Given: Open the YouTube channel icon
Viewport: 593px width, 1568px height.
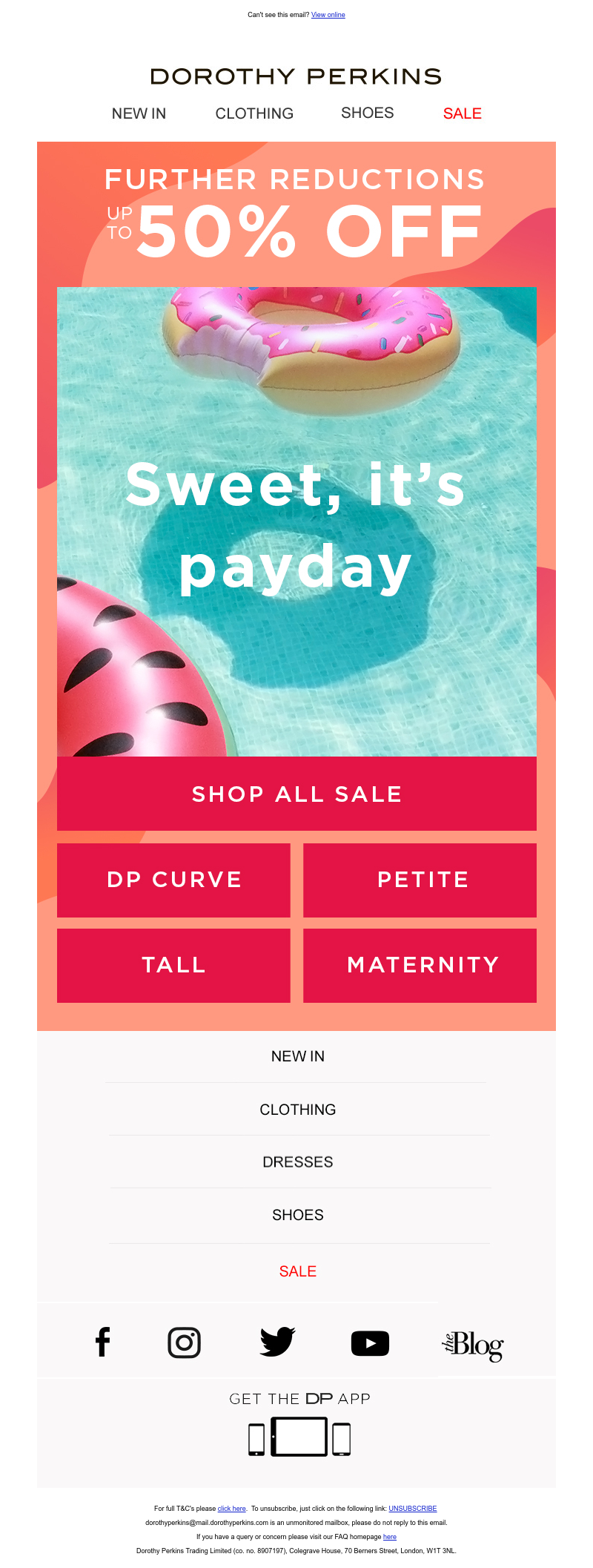Looking at the screenshot, I should (x=370, y=1343).
